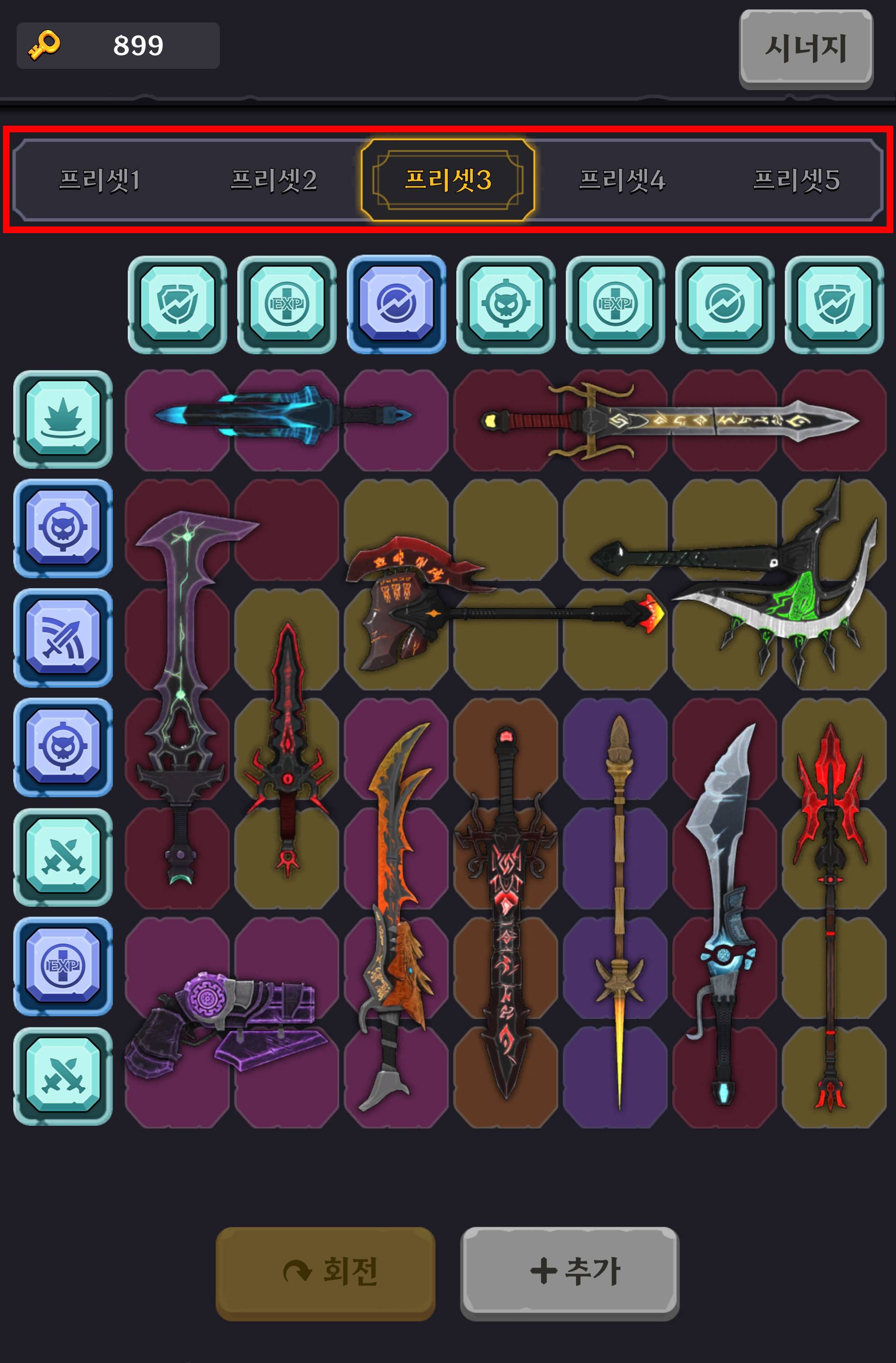Select the 프리셋3 tab
Screen dimensions: 896x1363
[x=448, y=180]
